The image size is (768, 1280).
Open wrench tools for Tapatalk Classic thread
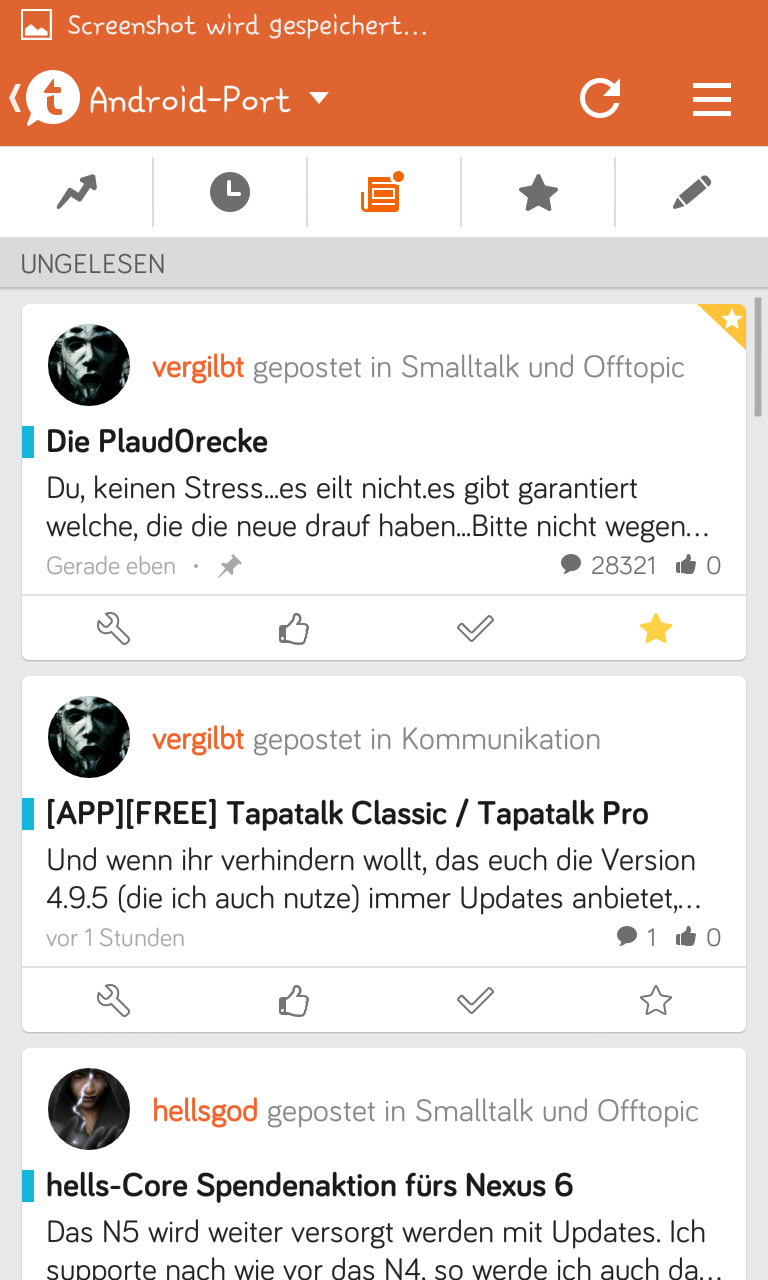[x=113, y=1001]
